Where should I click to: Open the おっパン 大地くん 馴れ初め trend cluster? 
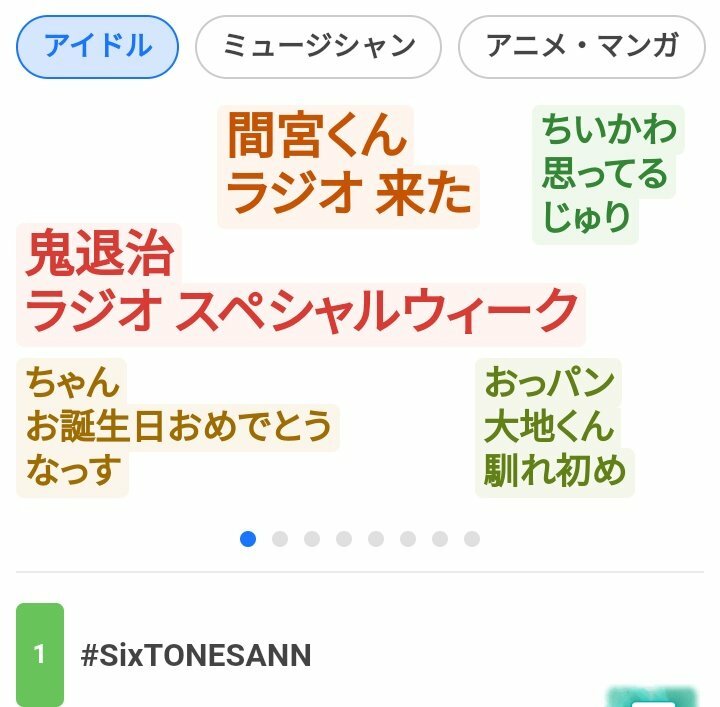(554, 427)
